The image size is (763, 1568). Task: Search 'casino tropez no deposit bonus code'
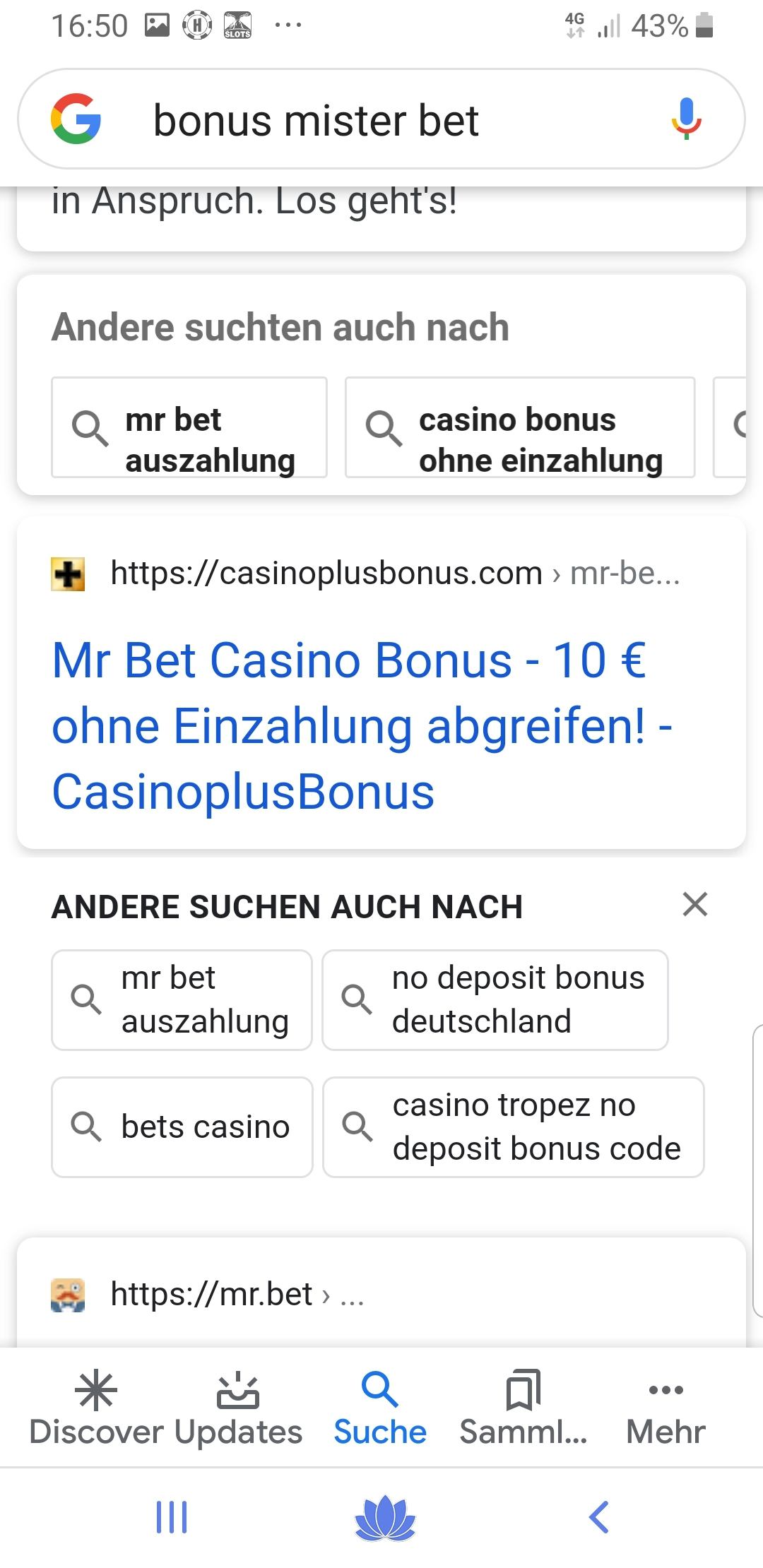click(514, 1127)
